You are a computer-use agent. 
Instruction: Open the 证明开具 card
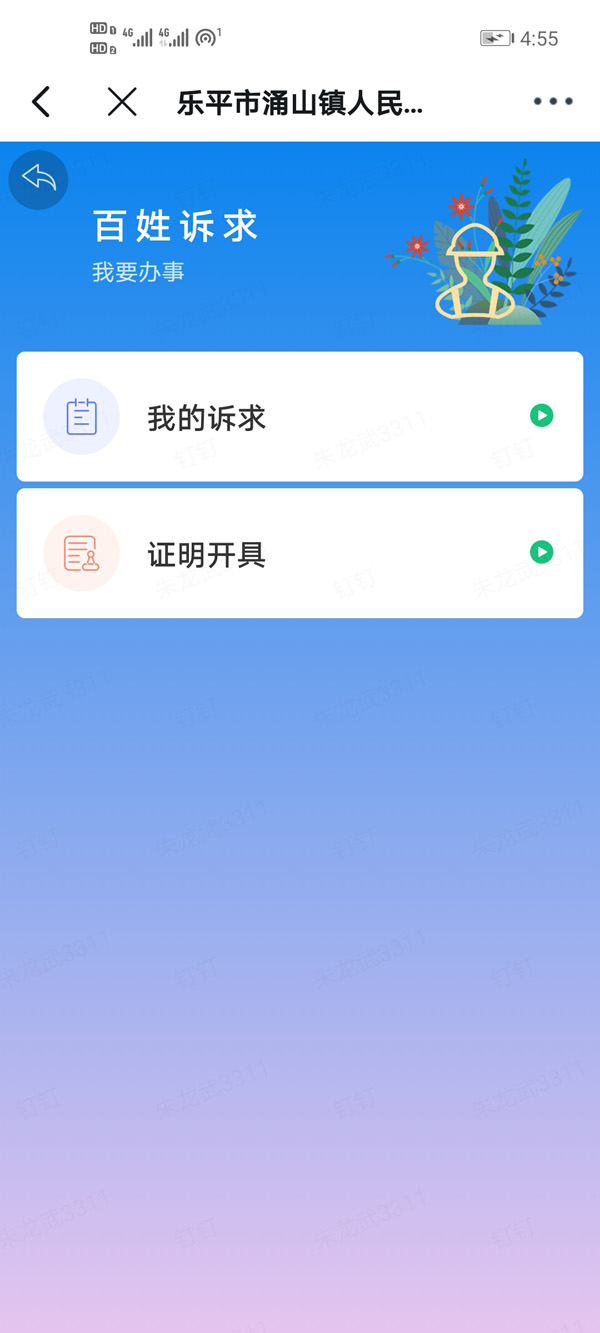point(300,553)
